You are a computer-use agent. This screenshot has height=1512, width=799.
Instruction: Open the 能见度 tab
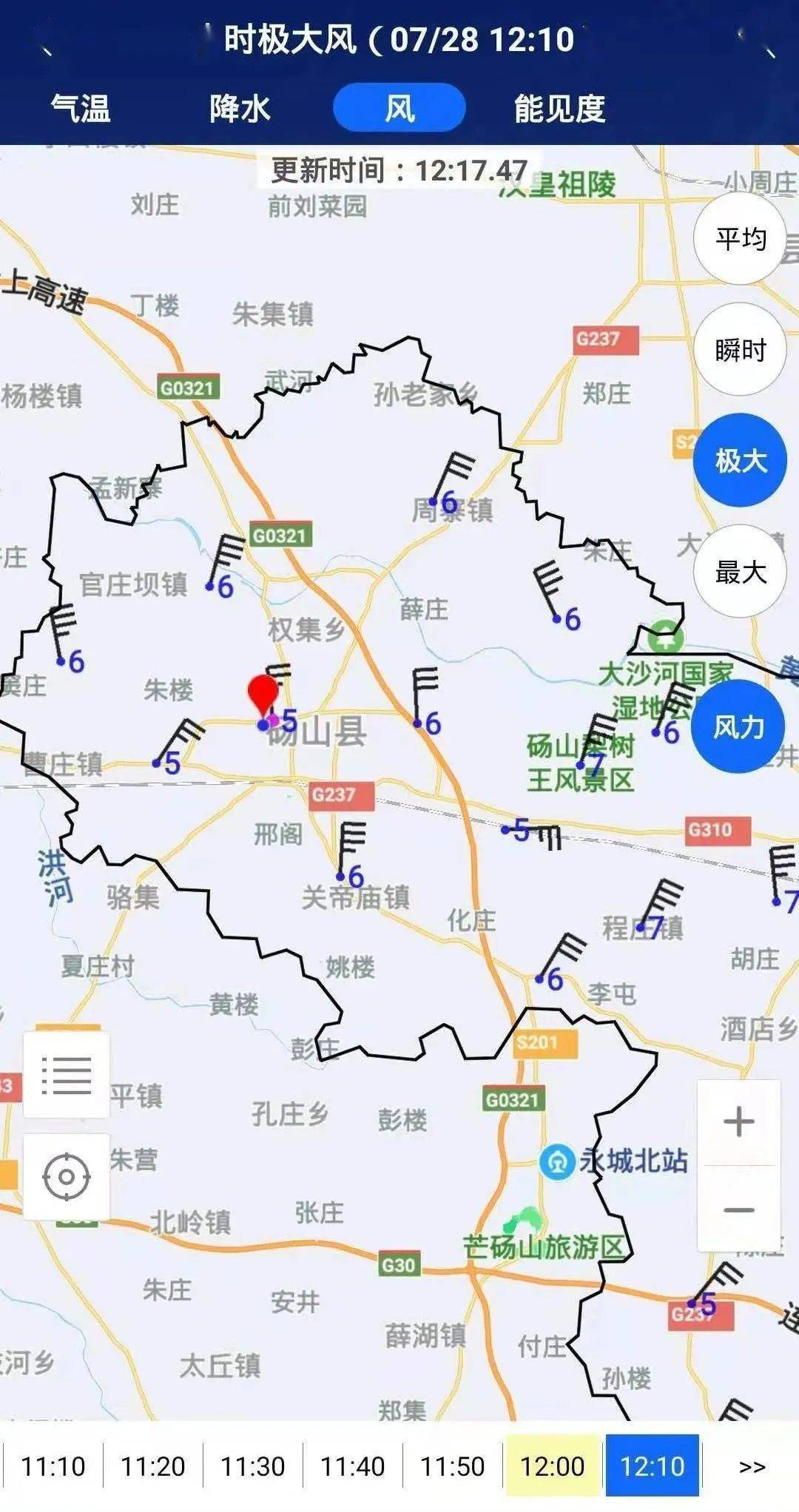[x=560, y=109]
